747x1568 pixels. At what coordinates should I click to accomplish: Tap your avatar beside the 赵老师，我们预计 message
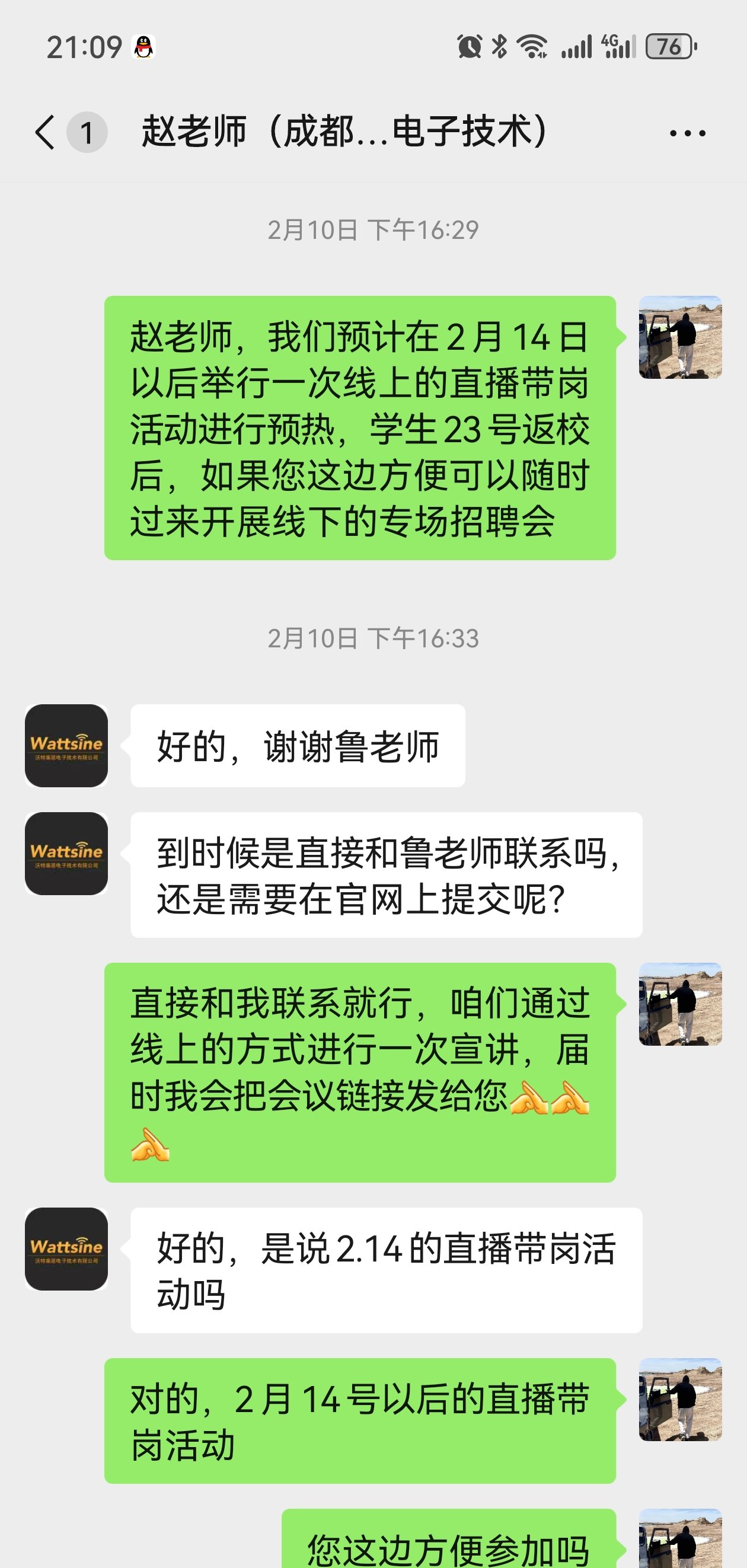[680, 337]
